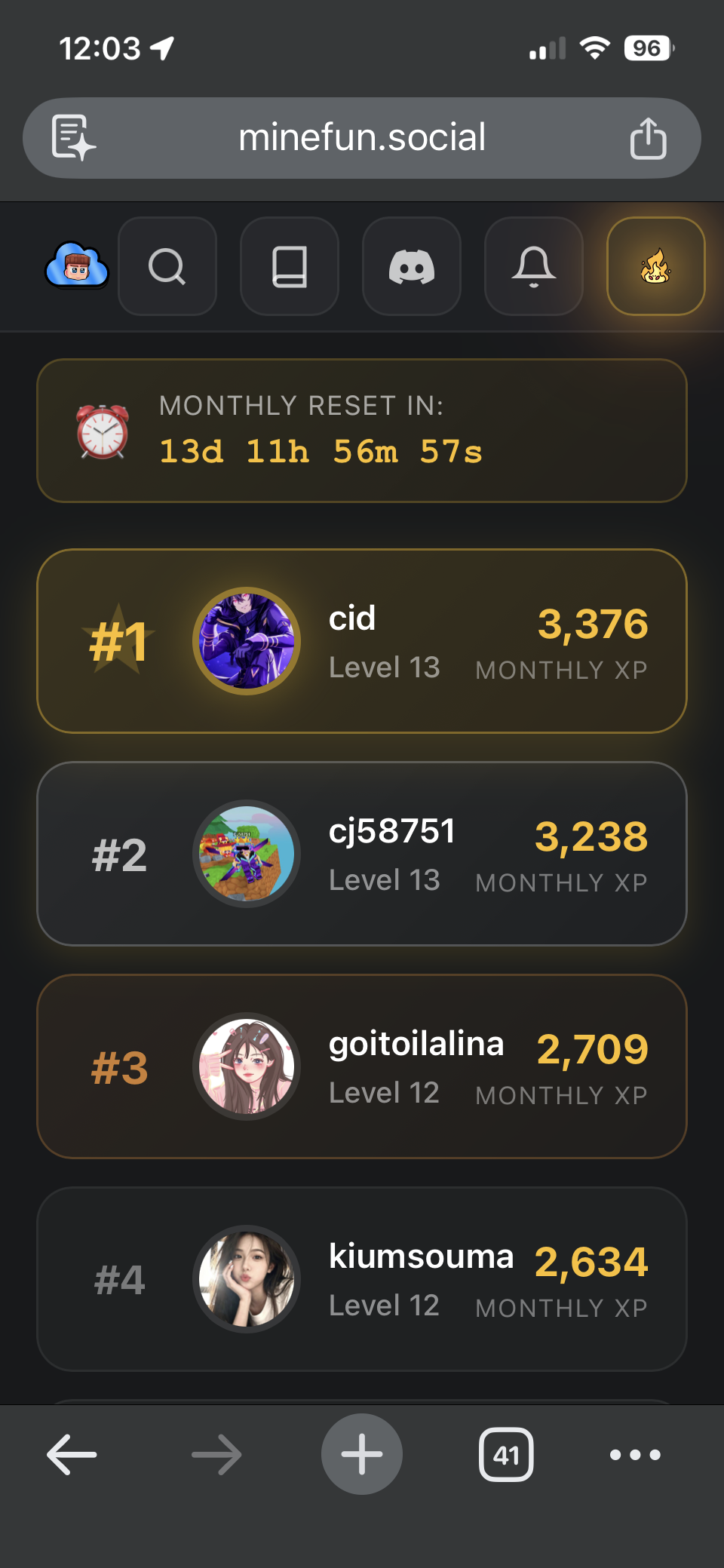
Task: View goitoilalina's profile card
Action: 362,1066
